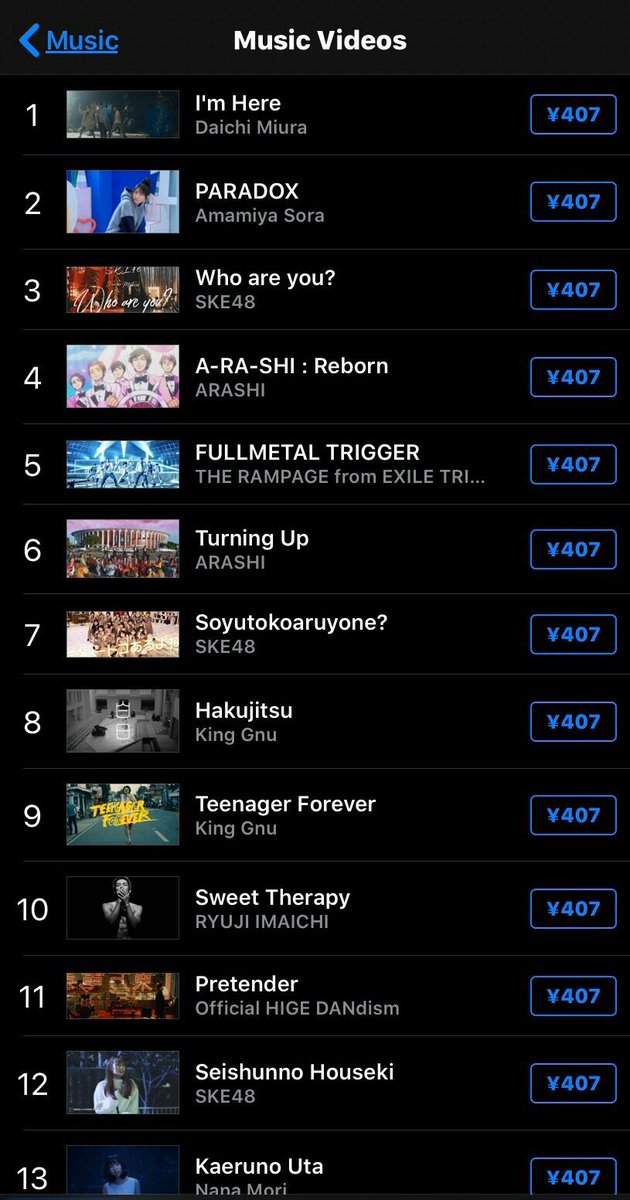
Task: Purchase Seishunno Houseki for ¥407
Action: [573, 1083]
